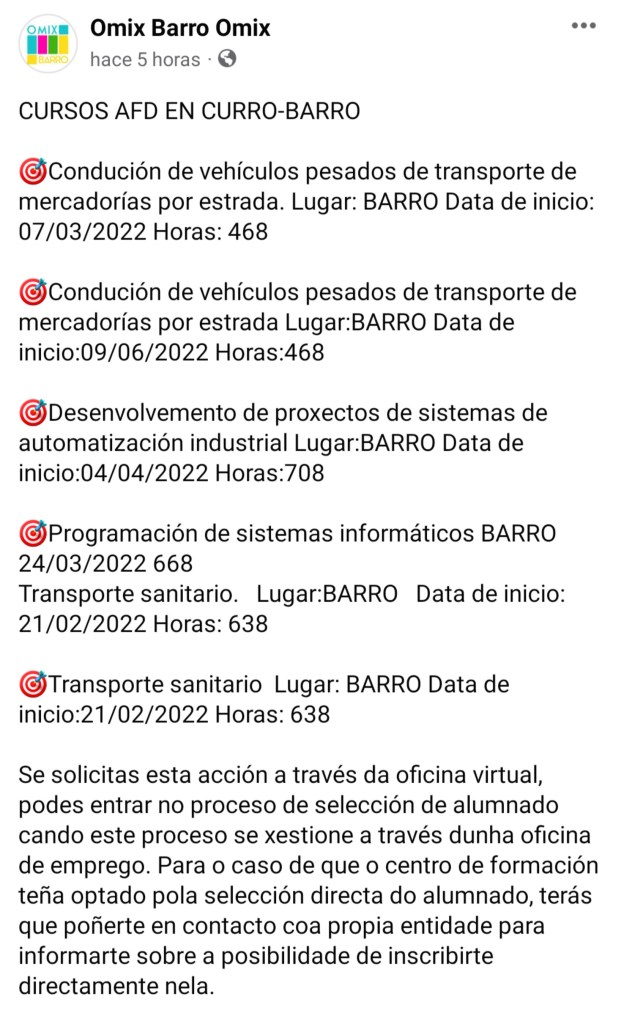Open the post's three-dot options menu
Screen dimensions: 624x1024
click(583, 26)
